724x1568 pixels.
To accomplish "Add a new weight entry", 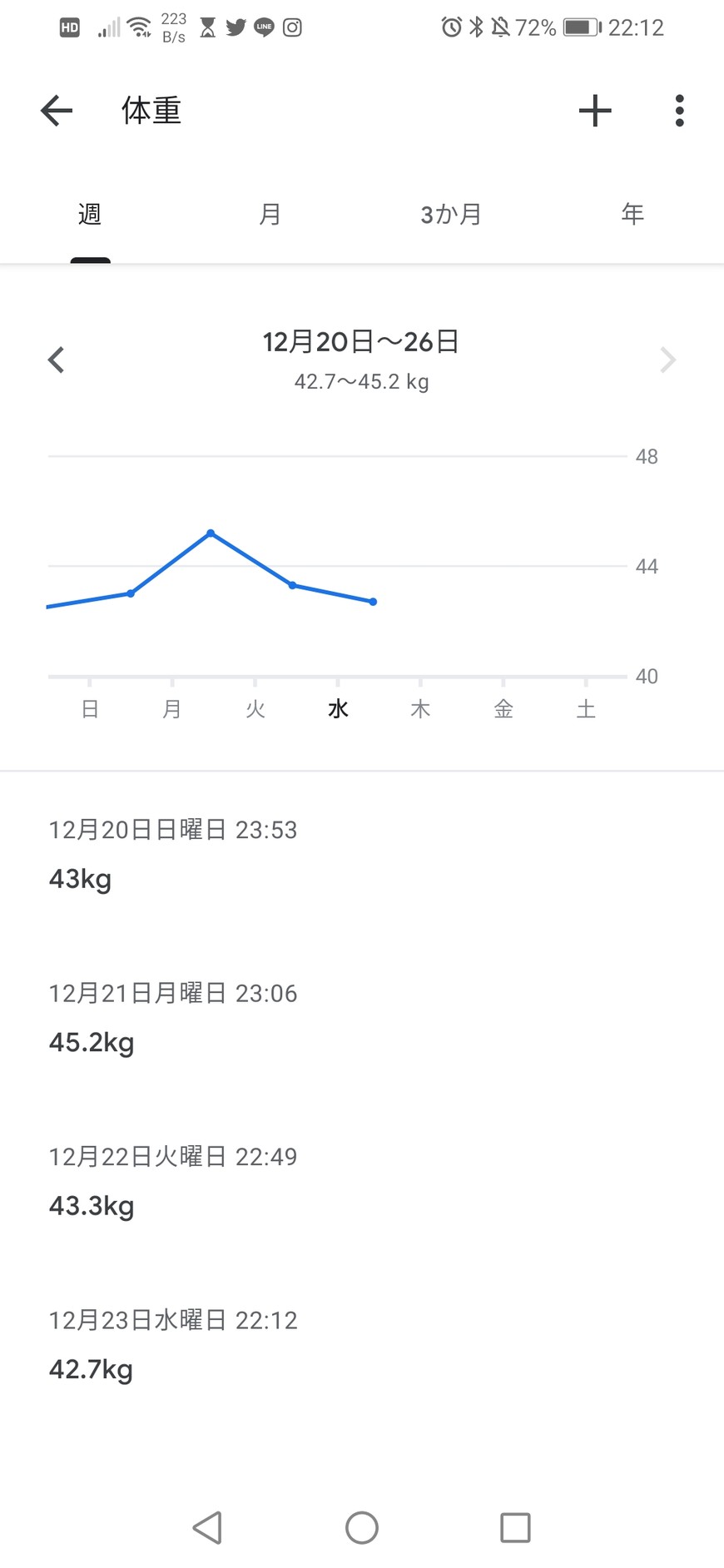I will click(595, 111).
